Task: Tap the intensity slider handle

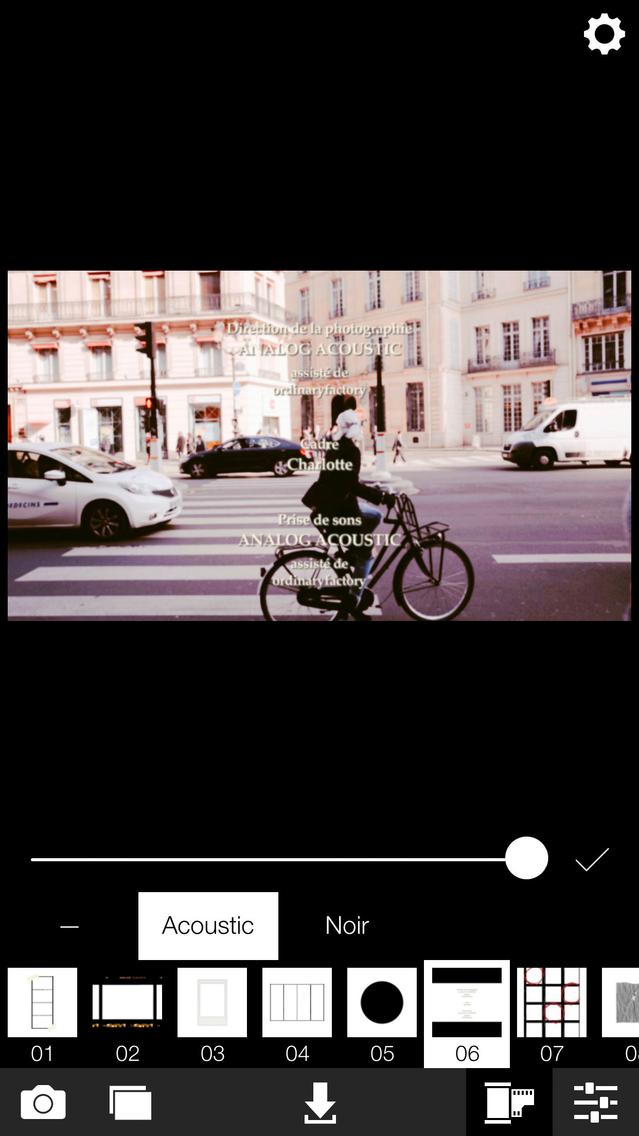Action: [x=526, y=859]
